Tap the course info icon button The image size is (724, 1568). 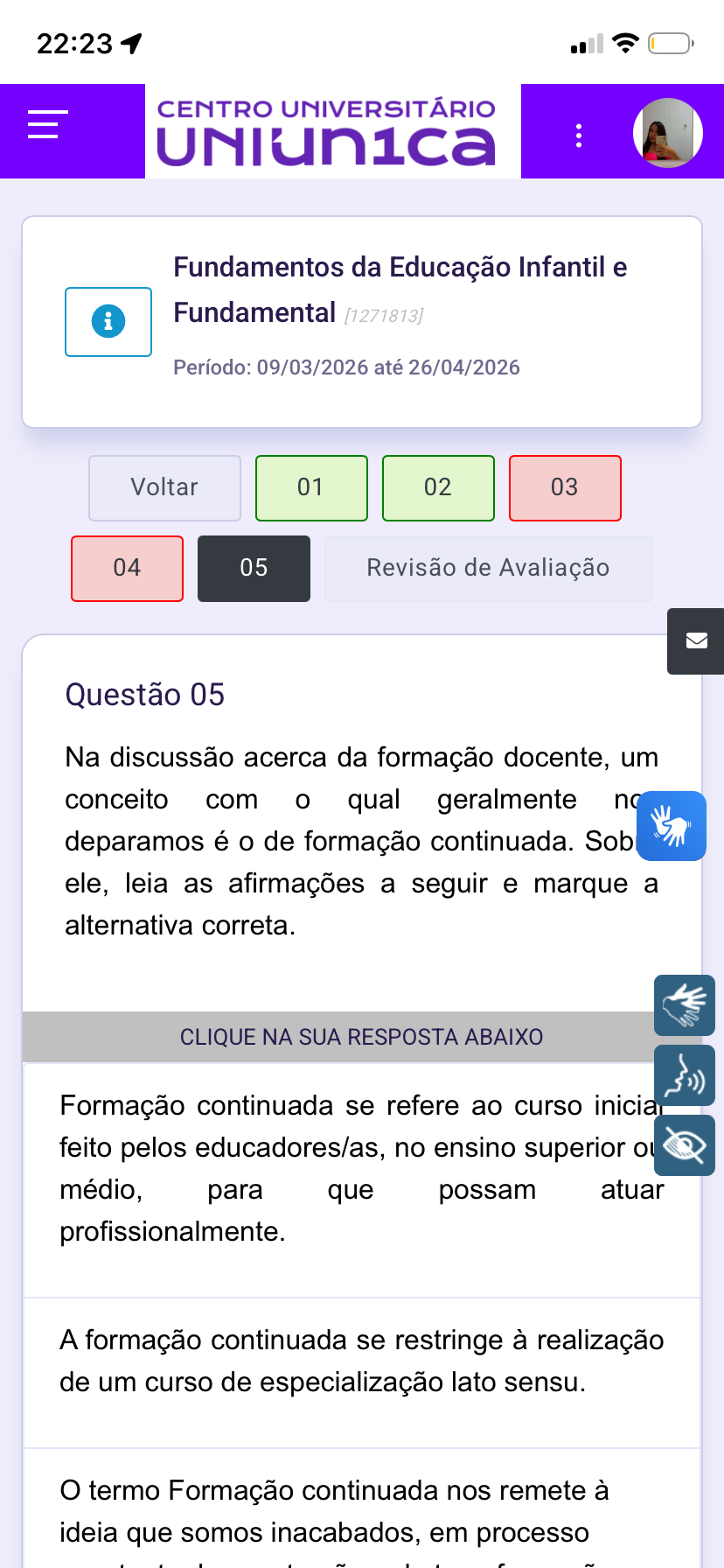[108, 322]
